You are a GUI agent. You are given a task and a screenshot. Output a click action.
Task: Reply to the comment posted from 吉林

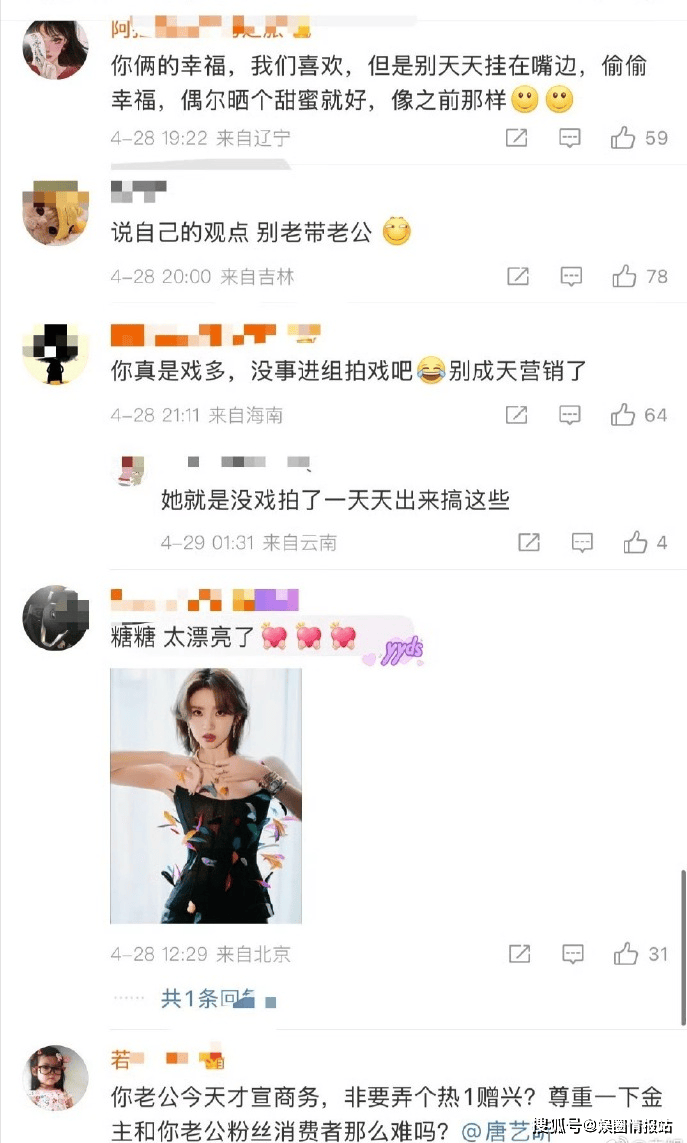[571, 276]
